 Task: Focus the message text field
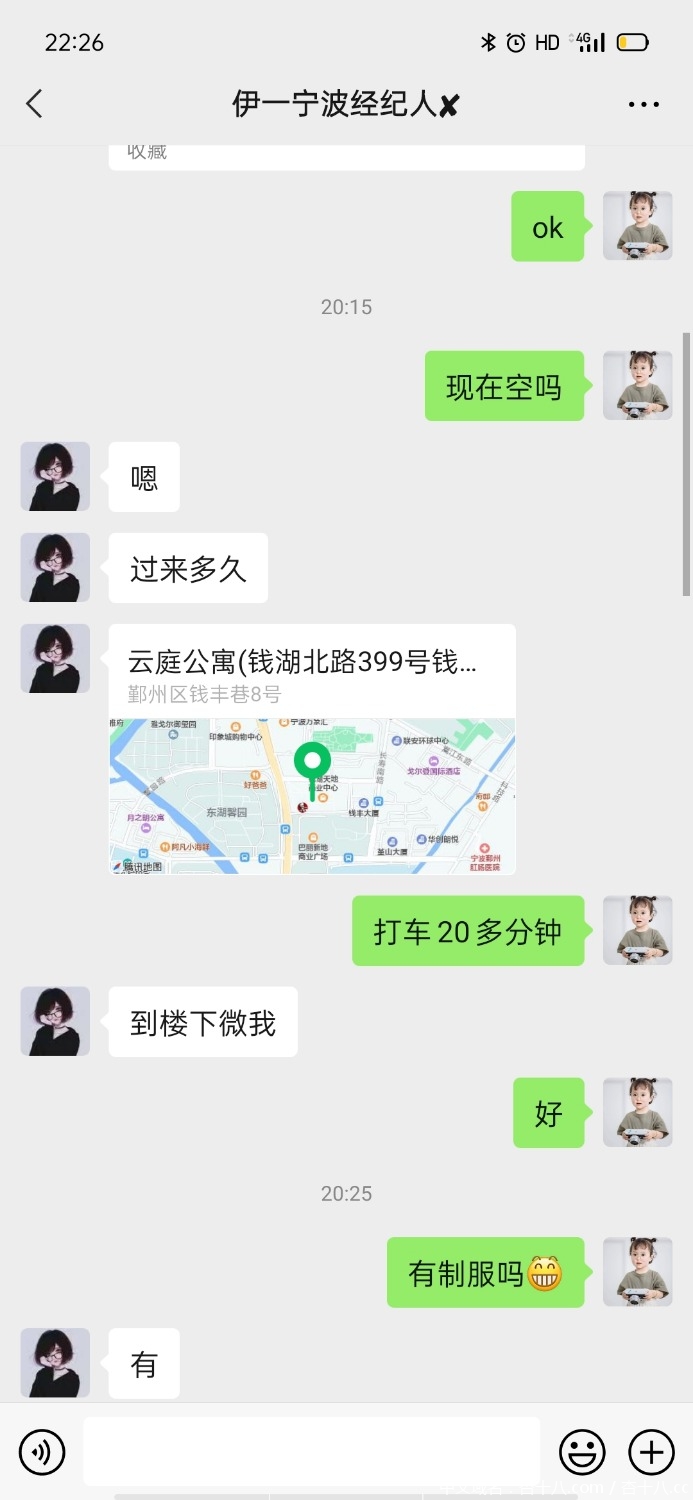(x=311, y=1451)
